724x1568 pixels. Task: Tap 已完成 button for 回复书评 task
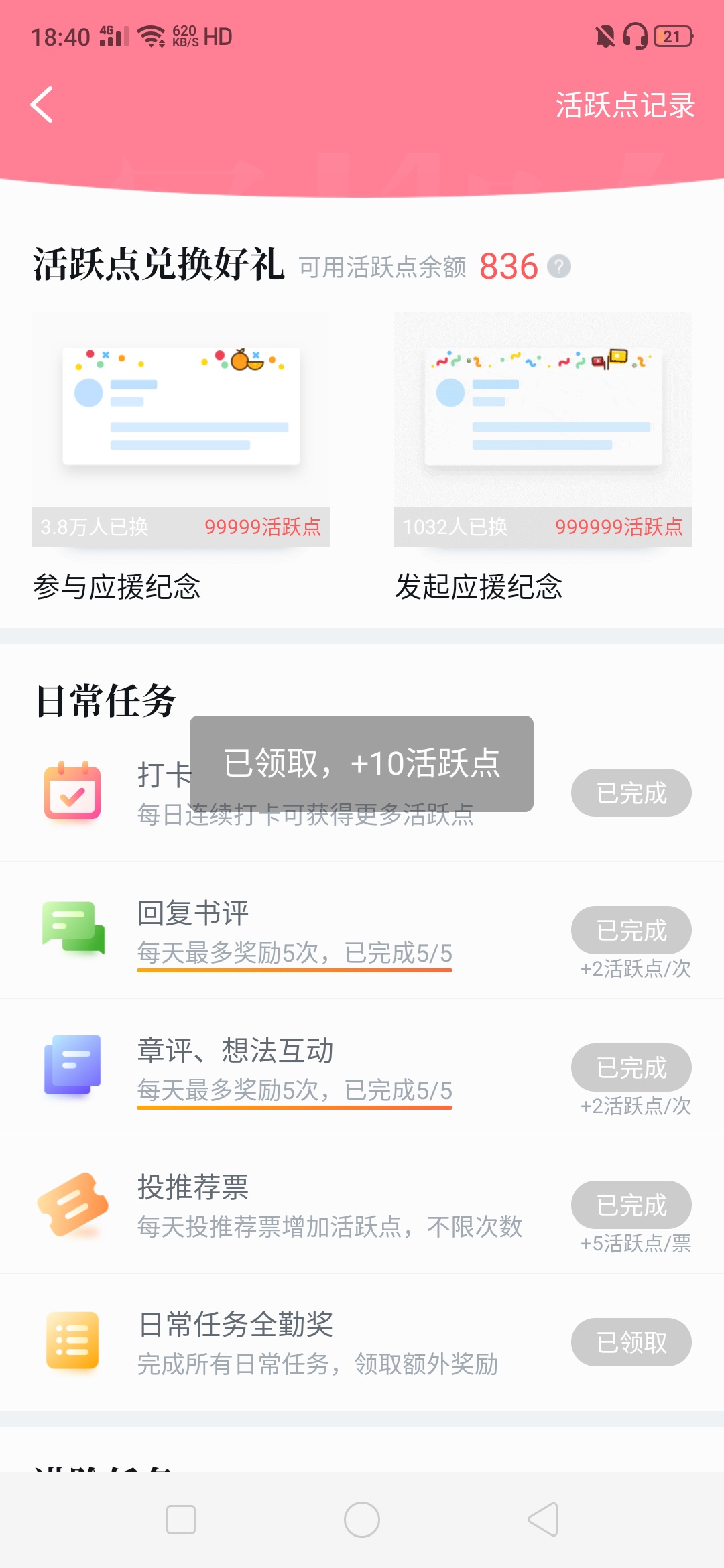click(631, 930)
